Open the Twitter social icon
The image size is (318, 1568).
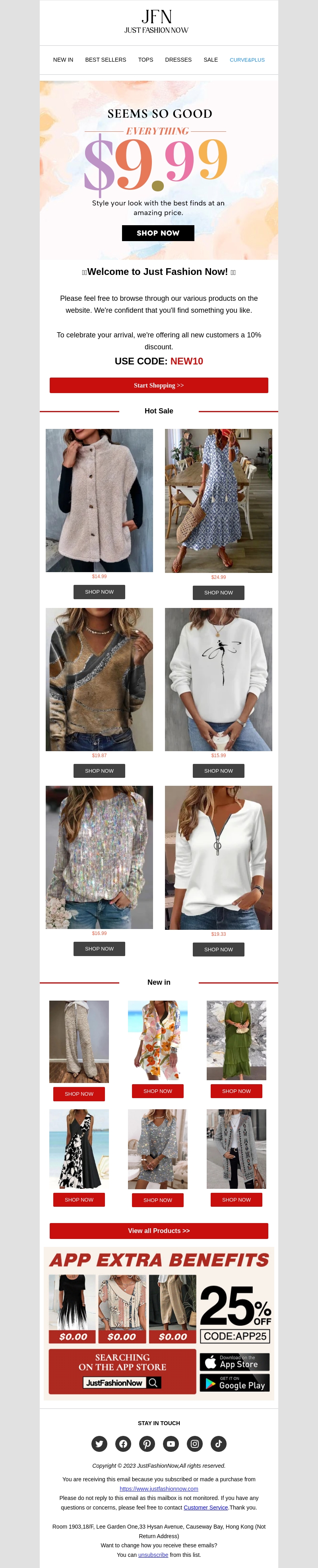pos(99,1443)
